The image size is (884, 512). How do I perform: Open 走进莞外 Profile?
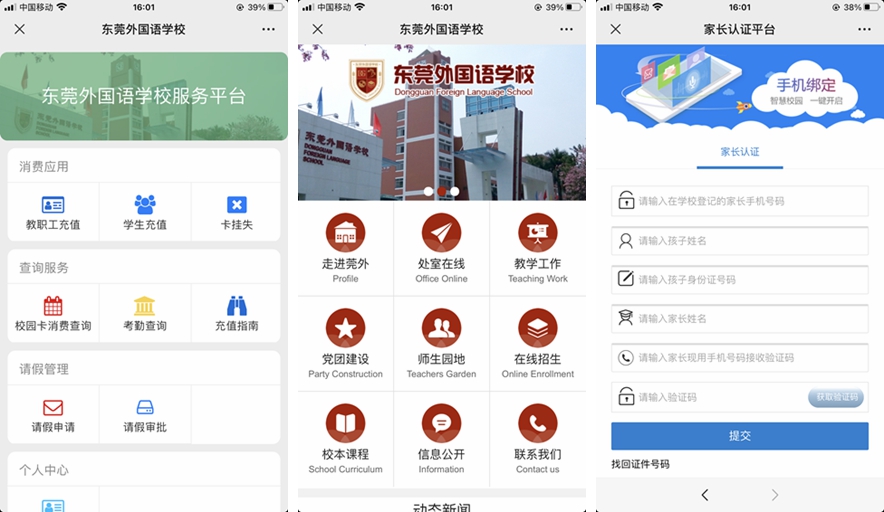click(345, 248)
